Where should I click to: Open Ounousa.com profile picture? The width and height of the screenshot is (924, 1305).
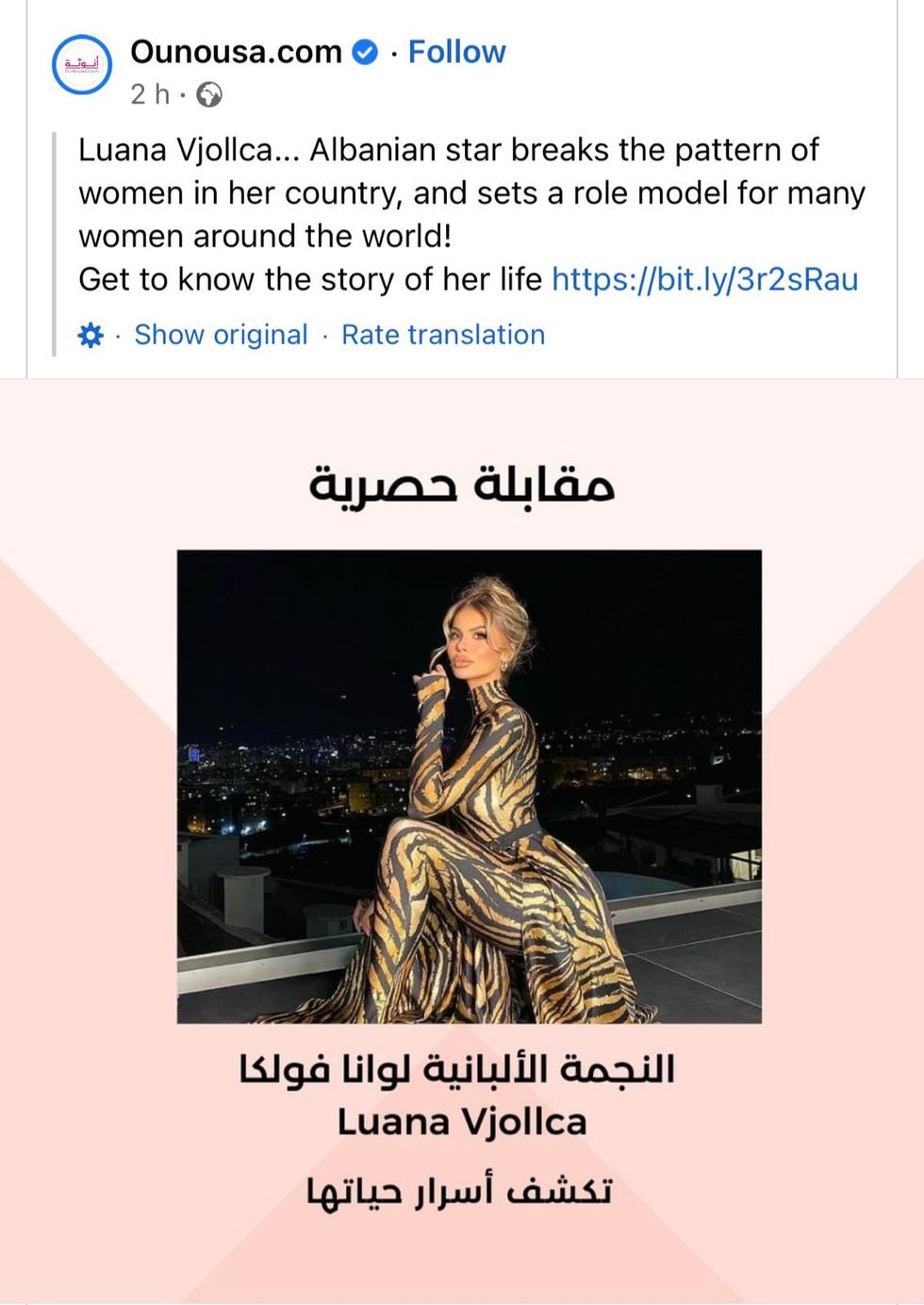click(x=82, y=65)
